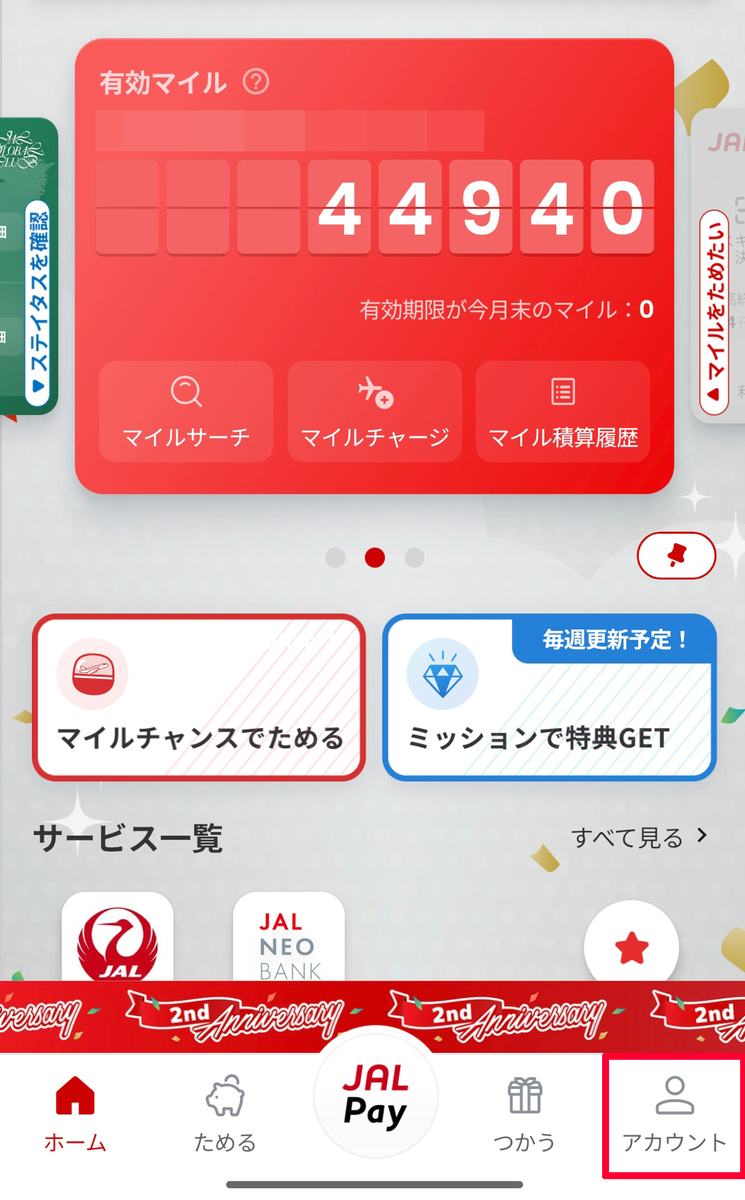Screen dimensions: 745x1200
Task: Open the JAL NEO BANK service
Action: (289, 938)
